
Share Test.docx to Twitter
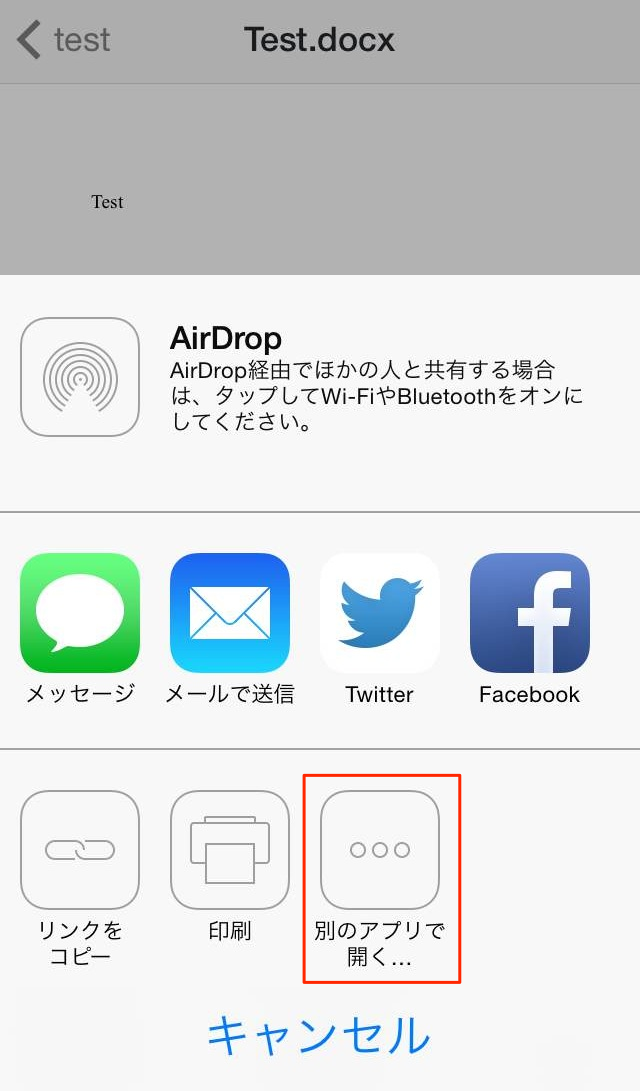coord(380,613)
